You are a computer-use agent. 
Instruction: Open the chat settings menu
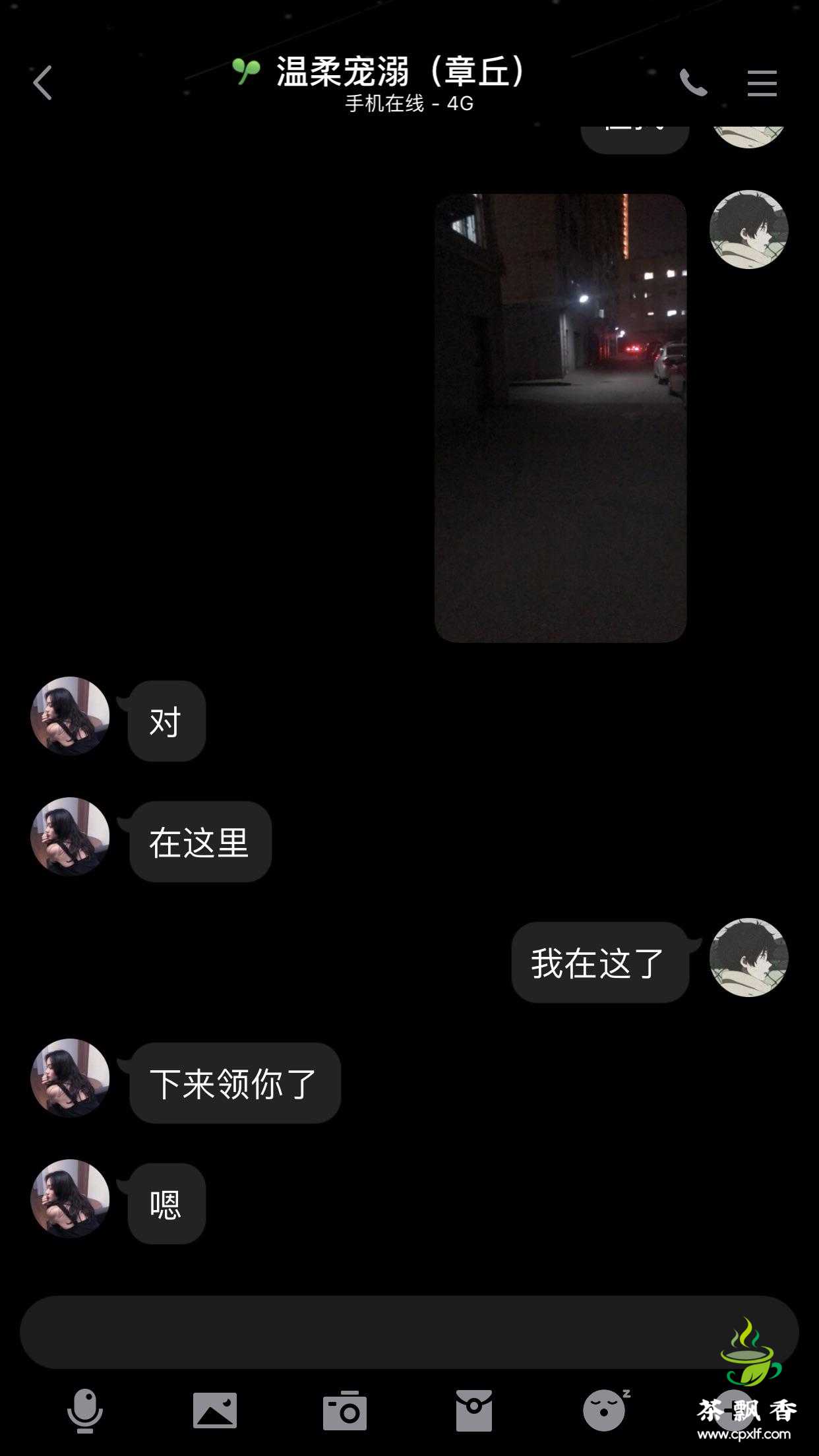[762, 83]
